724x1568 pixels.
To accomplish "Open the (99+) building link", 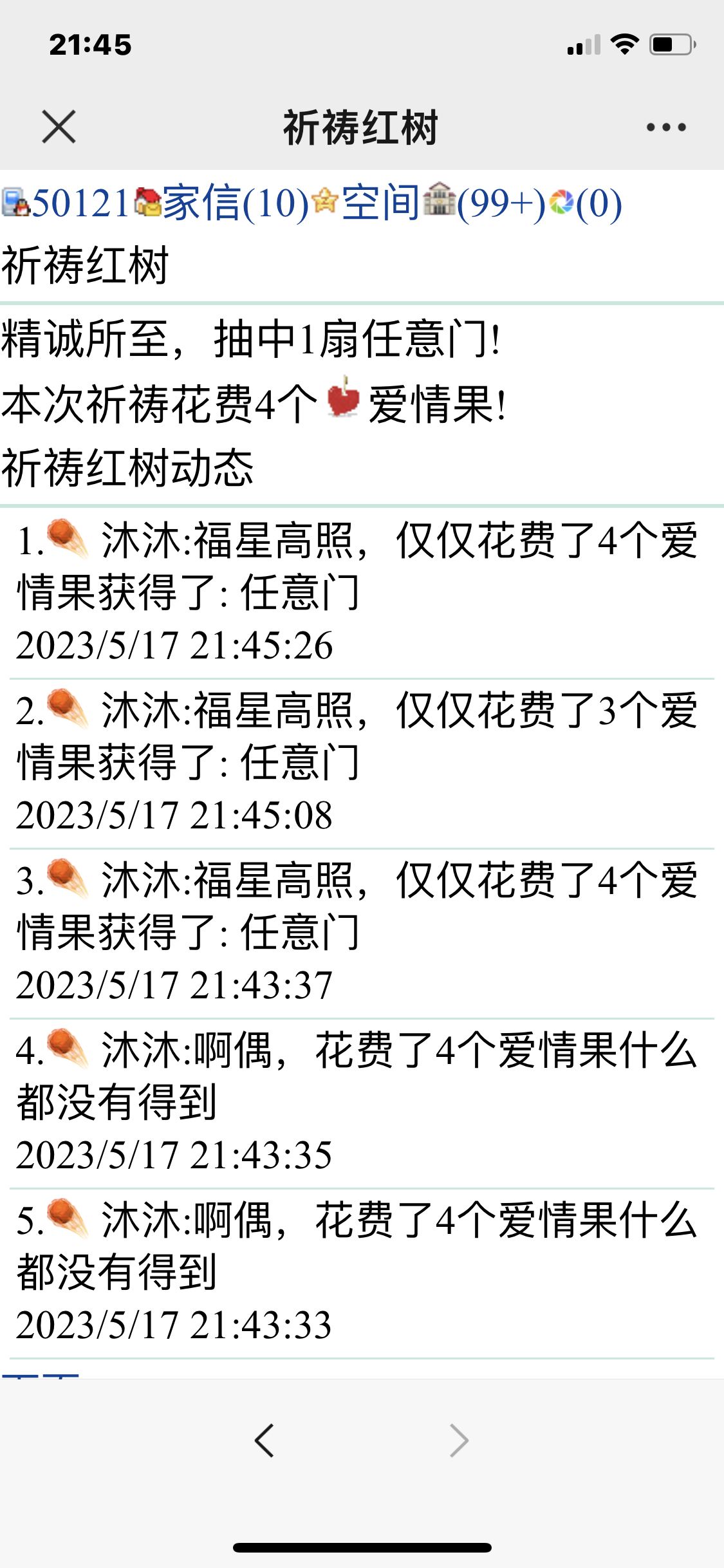I will coord(500,203).
